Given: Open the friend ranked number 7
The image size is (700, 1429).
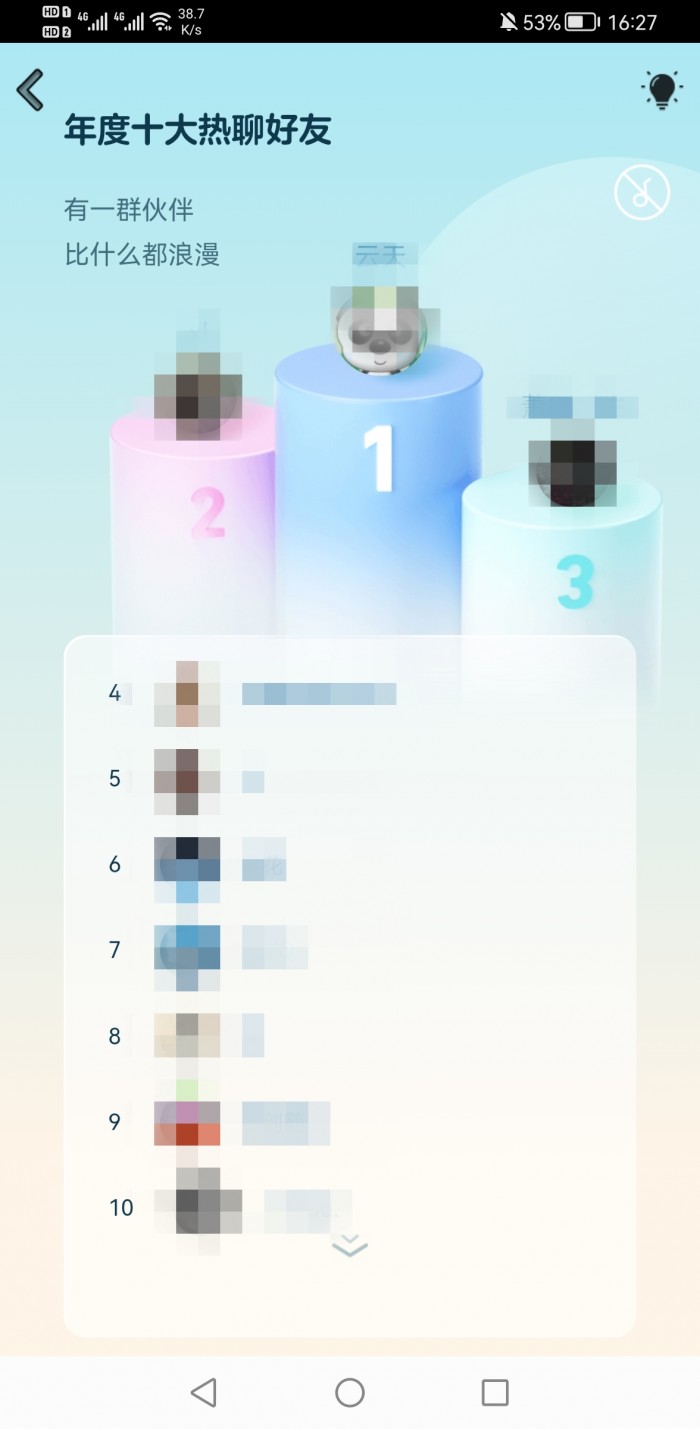Looking at the screenshot, I should 187,950.
